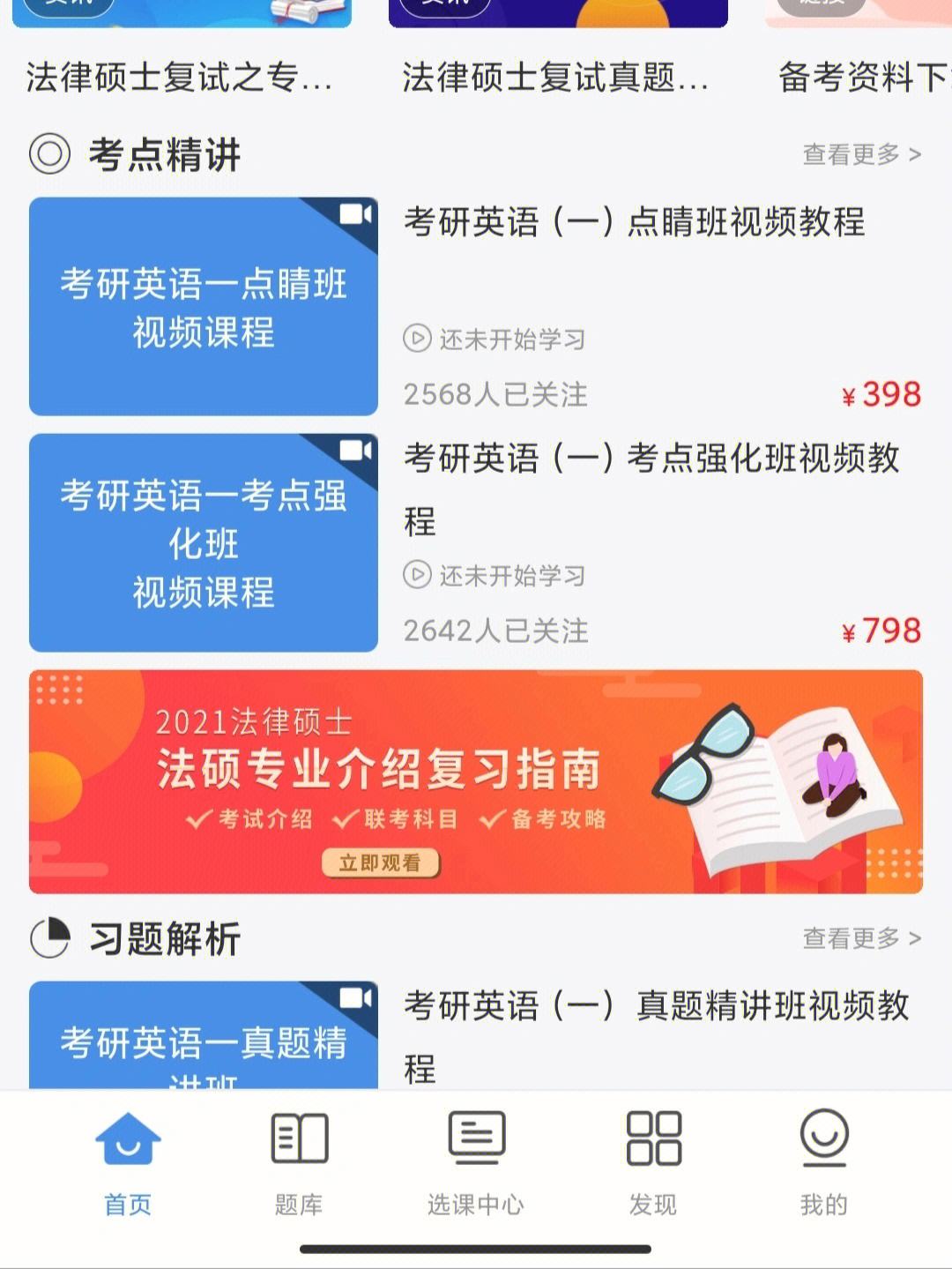Open 查看更多 next to 考点精讲
Image resolution: width=952 pixels, height=1269 pixels.
pos(859,152)
